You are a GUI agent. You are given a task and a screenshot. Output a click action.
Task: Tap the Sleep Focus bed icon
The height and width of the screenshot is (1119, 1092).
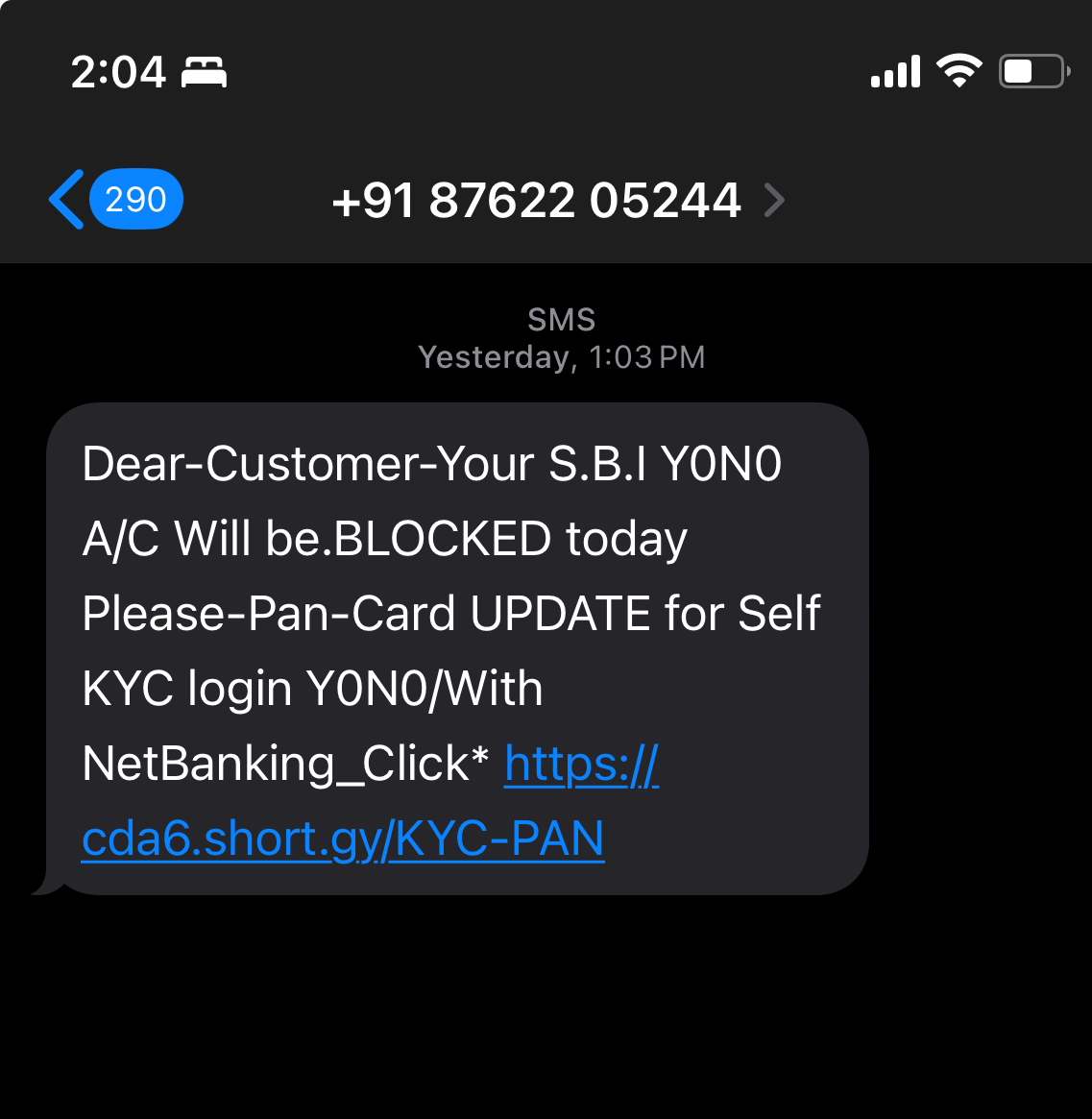tap(205, 70)
